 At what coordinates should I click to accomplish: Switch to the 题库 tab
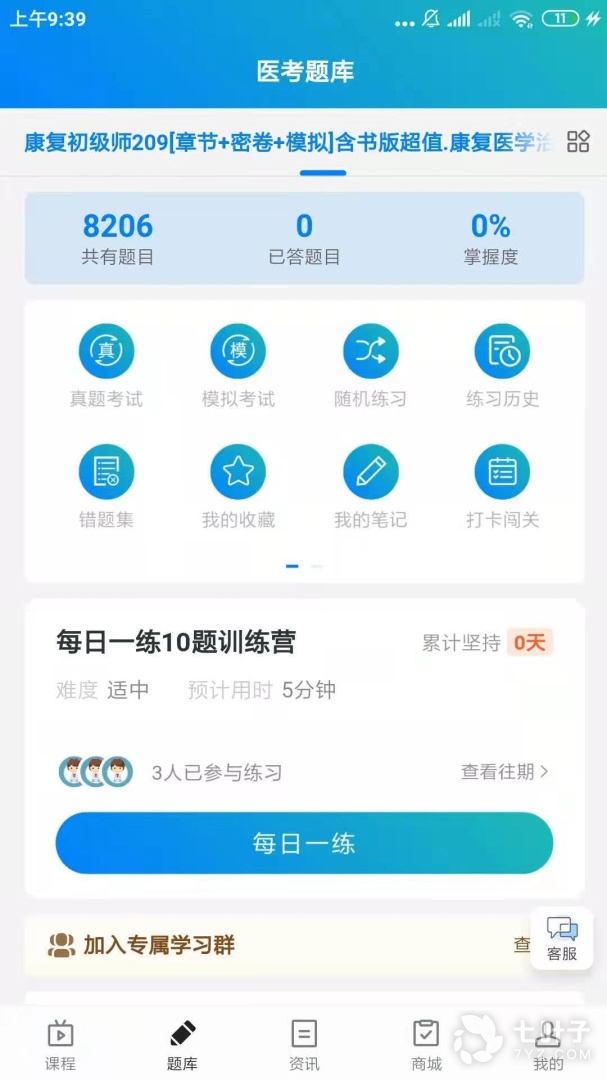pos(182,1045)
